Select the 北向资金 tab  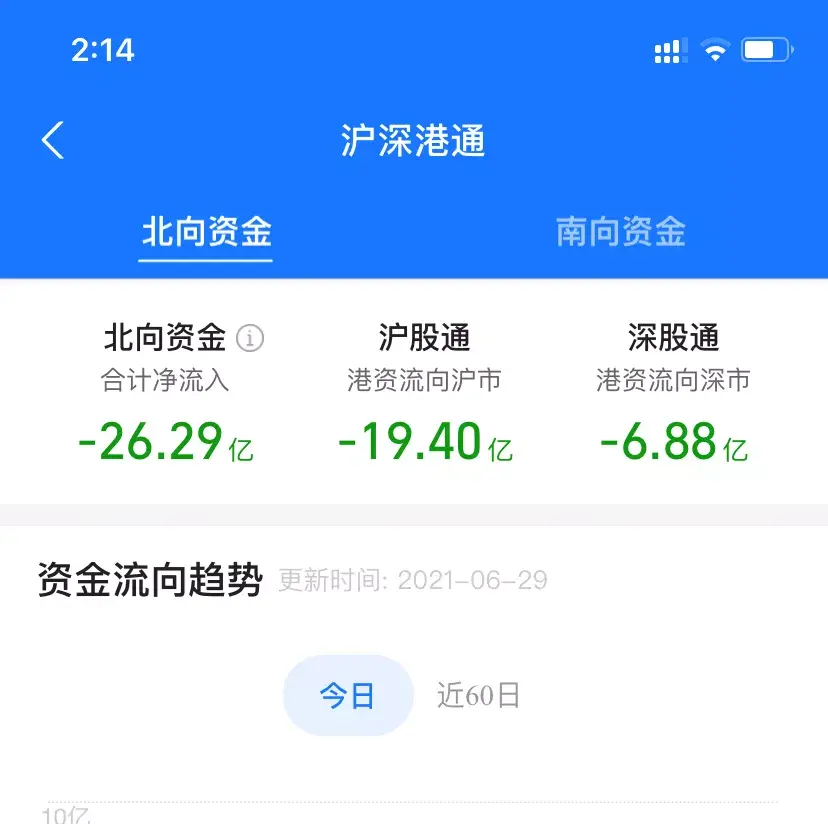click(206, 232)
